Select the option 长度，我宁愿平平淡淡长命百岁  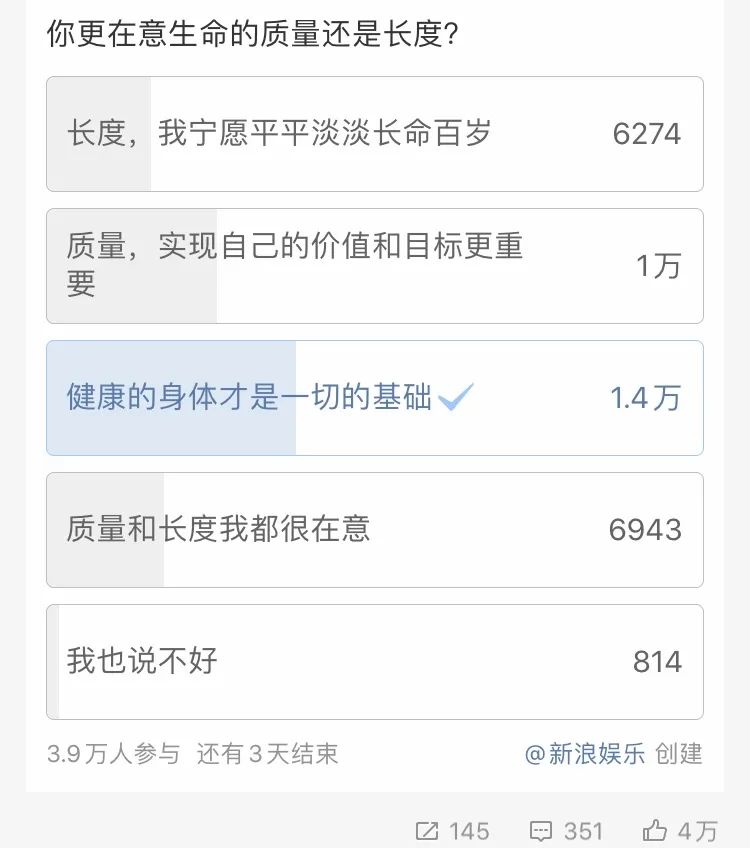(374, 134)
